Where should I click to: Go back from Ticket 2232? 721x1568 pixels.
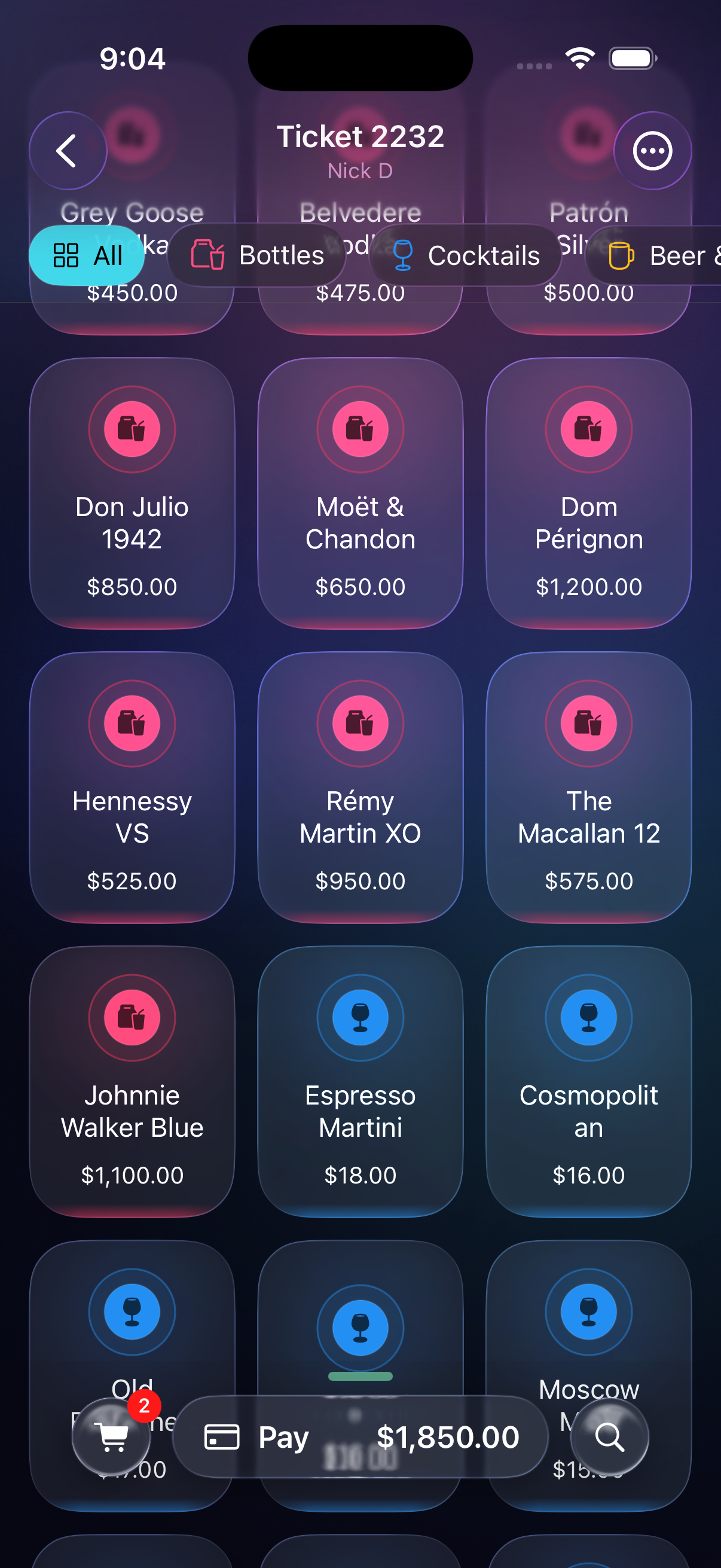point(68,151)
